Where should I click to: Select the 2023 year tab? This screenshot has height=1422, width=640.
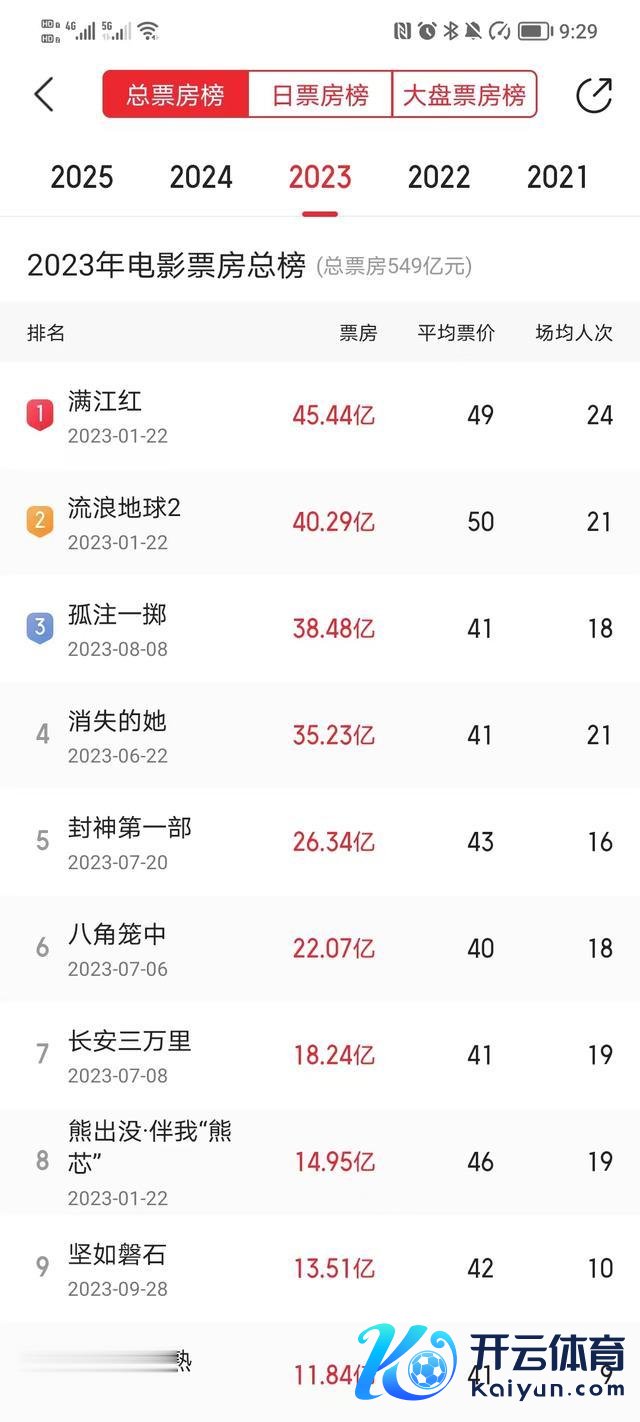(320, 178)
